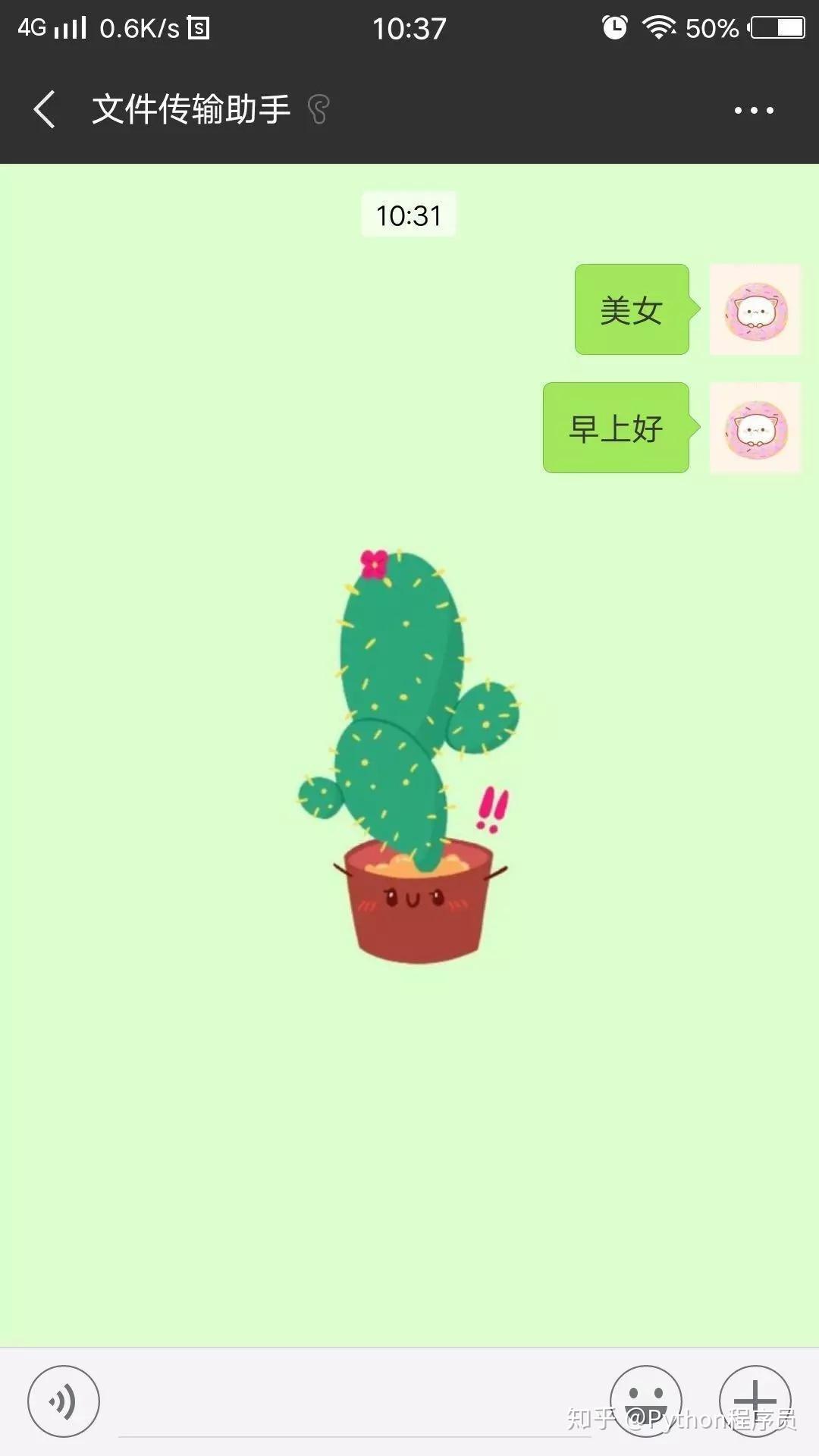Image resolution: width=819 pixels, height=1456 pixels.
Task: Switch to voice message input
Action: (64, 1401)
